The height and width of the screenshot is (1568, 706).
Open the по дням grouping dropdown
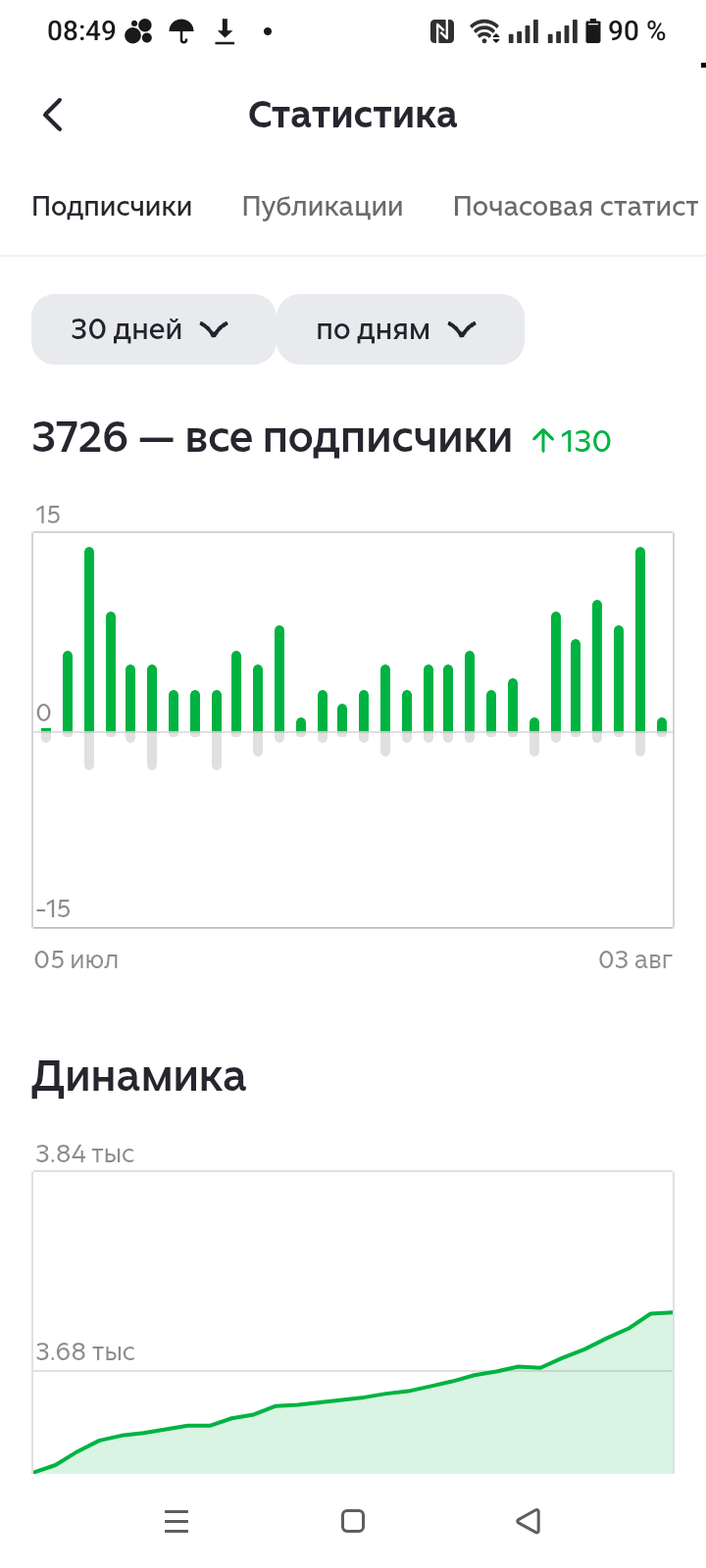(x=401, y=329)
